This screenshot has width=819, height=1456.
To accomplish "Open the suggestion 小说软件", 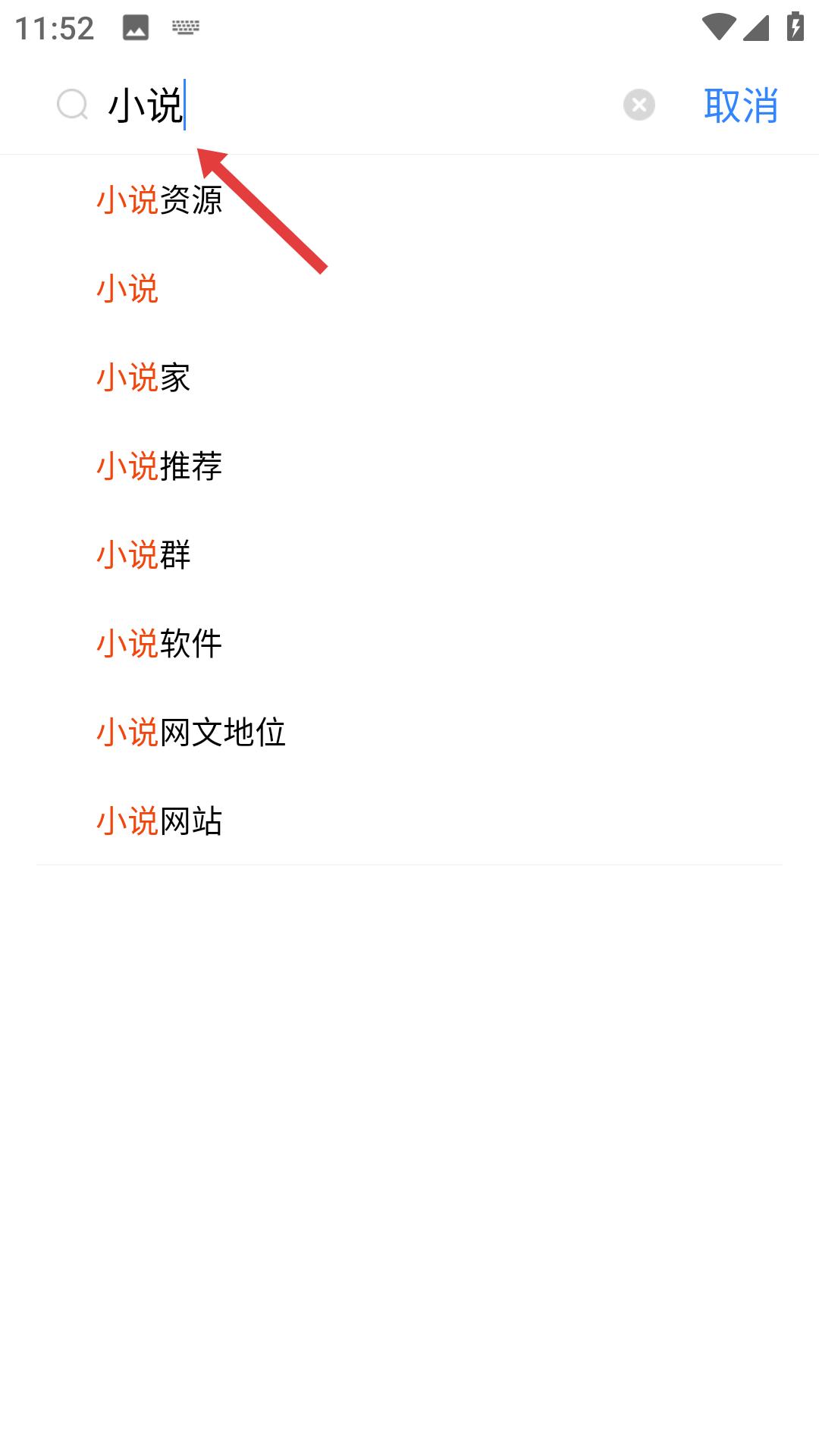I will pyautogui.click(x=161, y=643).
